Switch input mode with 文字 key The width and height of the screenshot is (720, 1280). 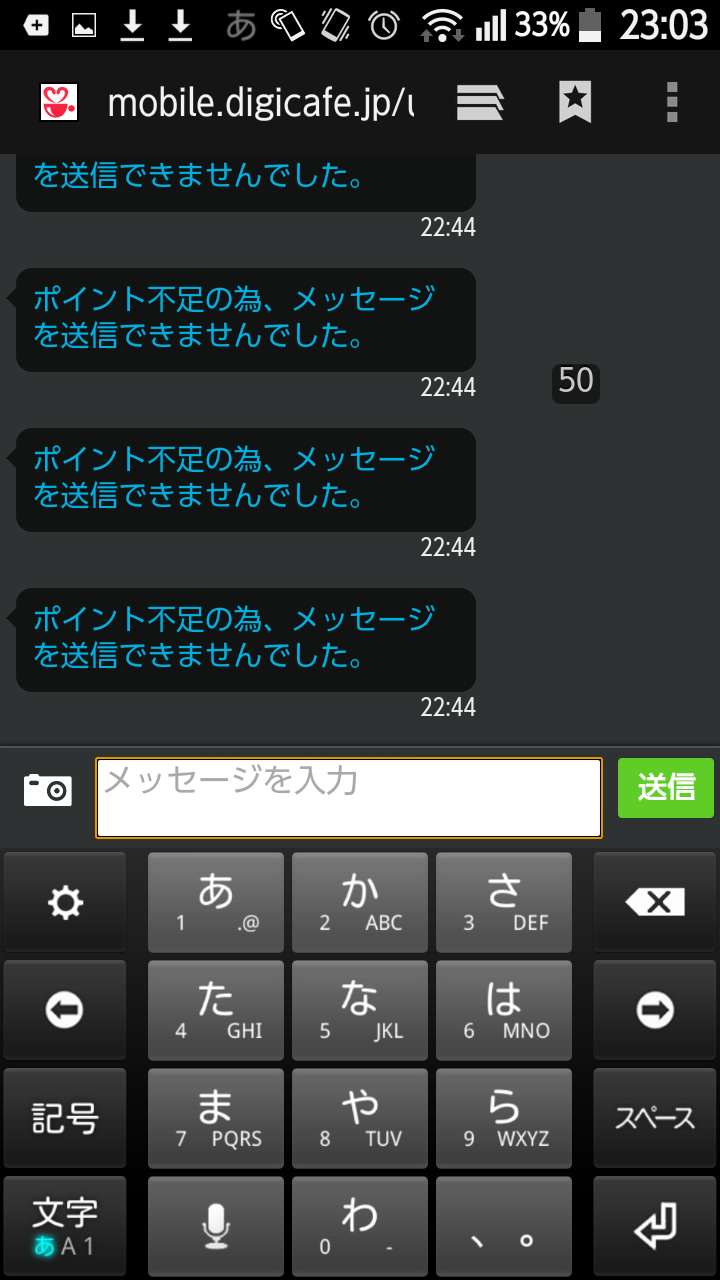[65, 1226]
